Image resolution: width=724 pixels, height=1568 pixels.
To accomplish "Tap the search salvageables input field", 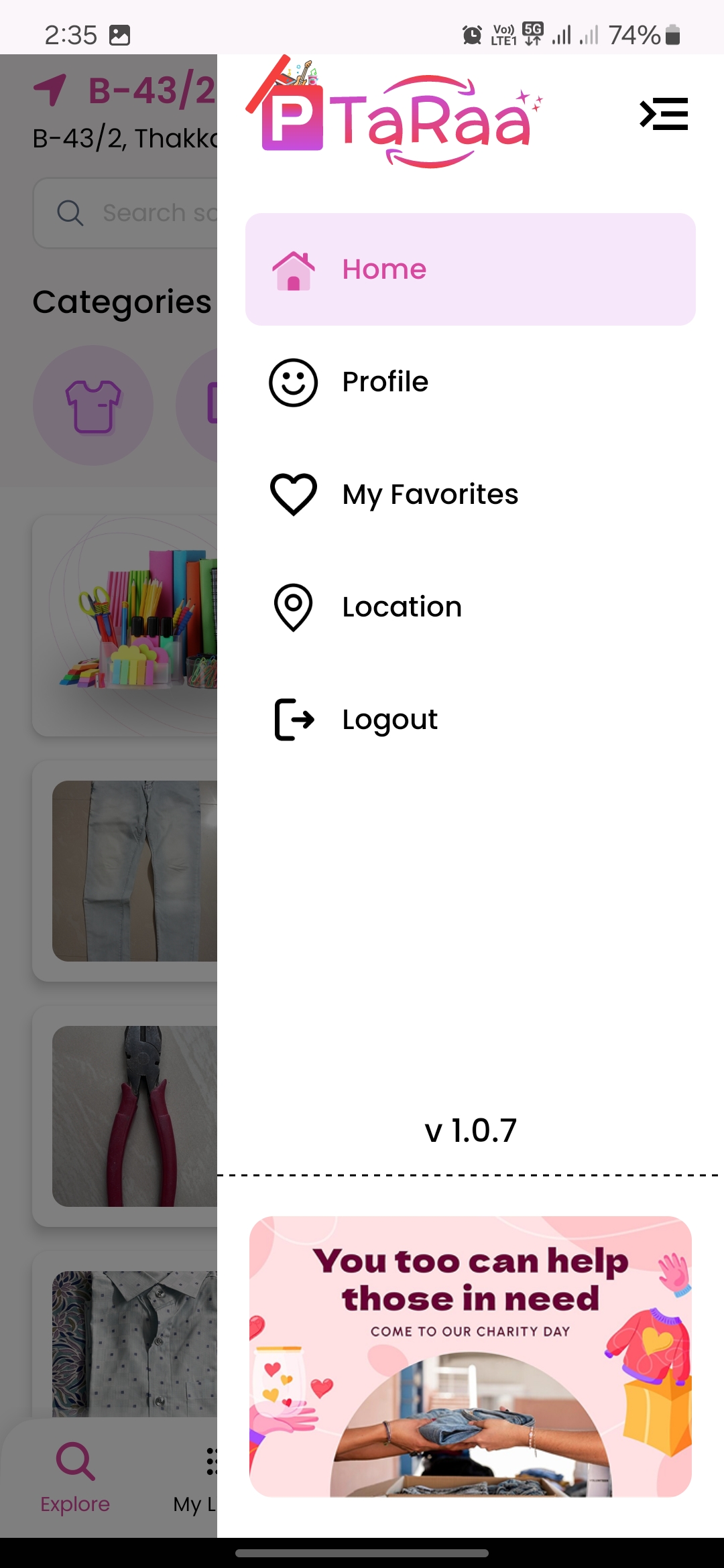I will point(154,212).
